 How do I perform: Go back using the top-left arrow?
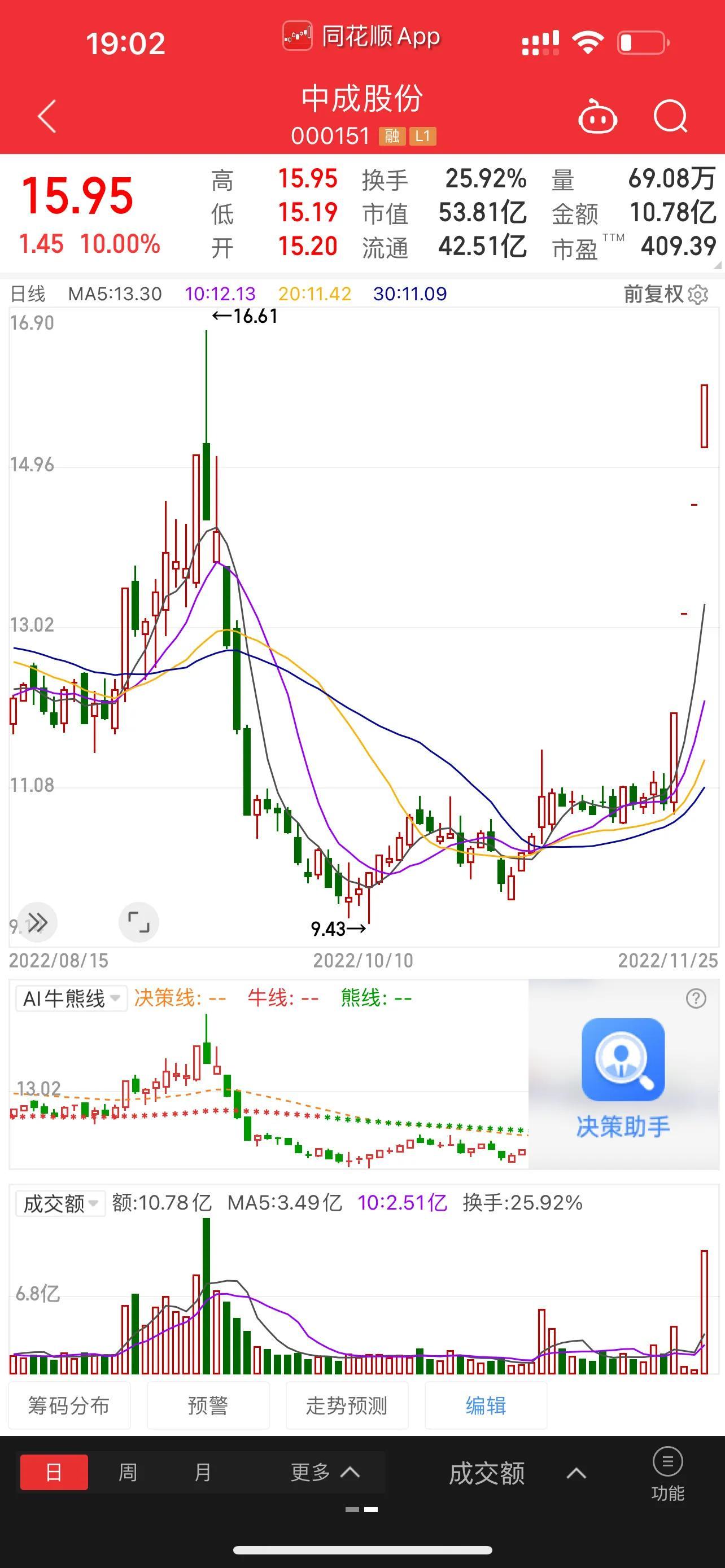click(x=47, y=116)
